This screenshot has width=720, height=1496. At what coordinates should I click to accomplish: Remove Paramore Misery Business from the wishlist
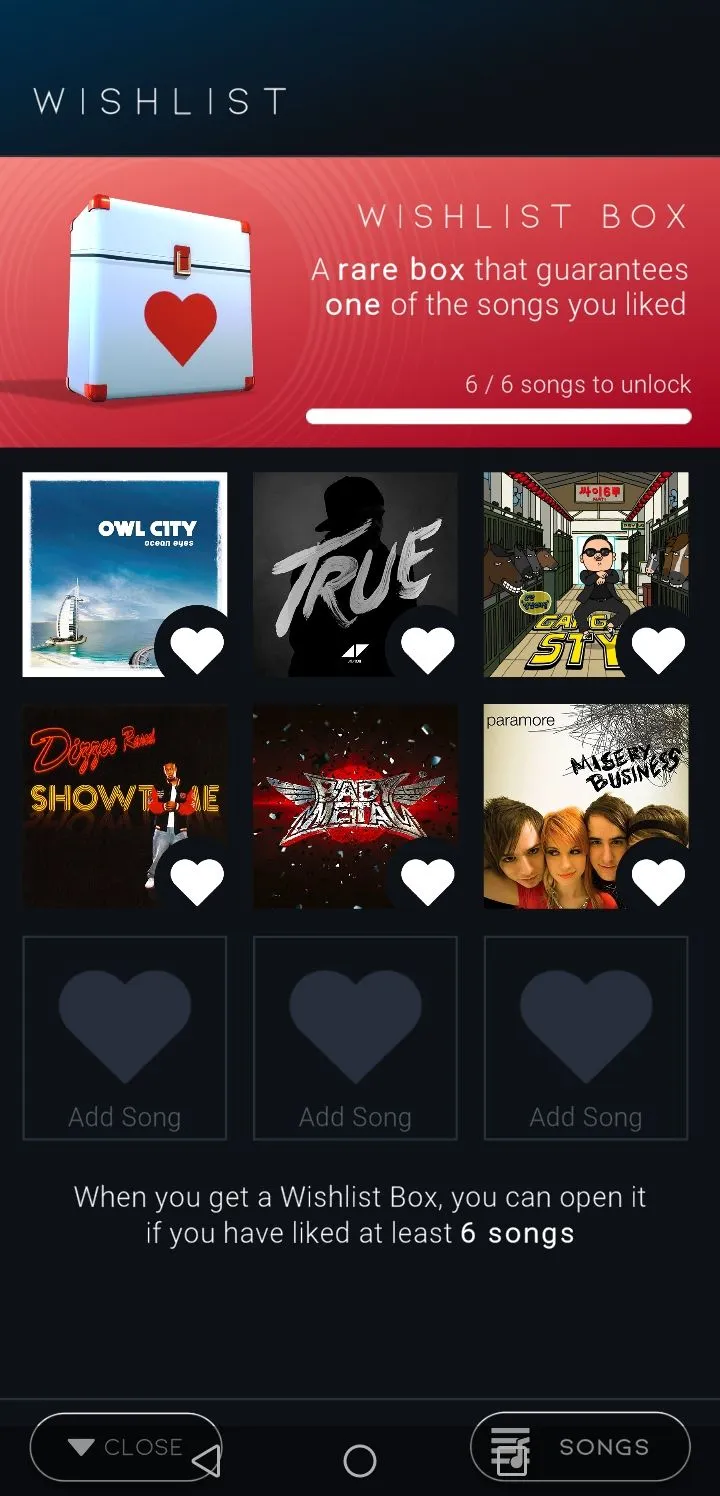(658, 881)
